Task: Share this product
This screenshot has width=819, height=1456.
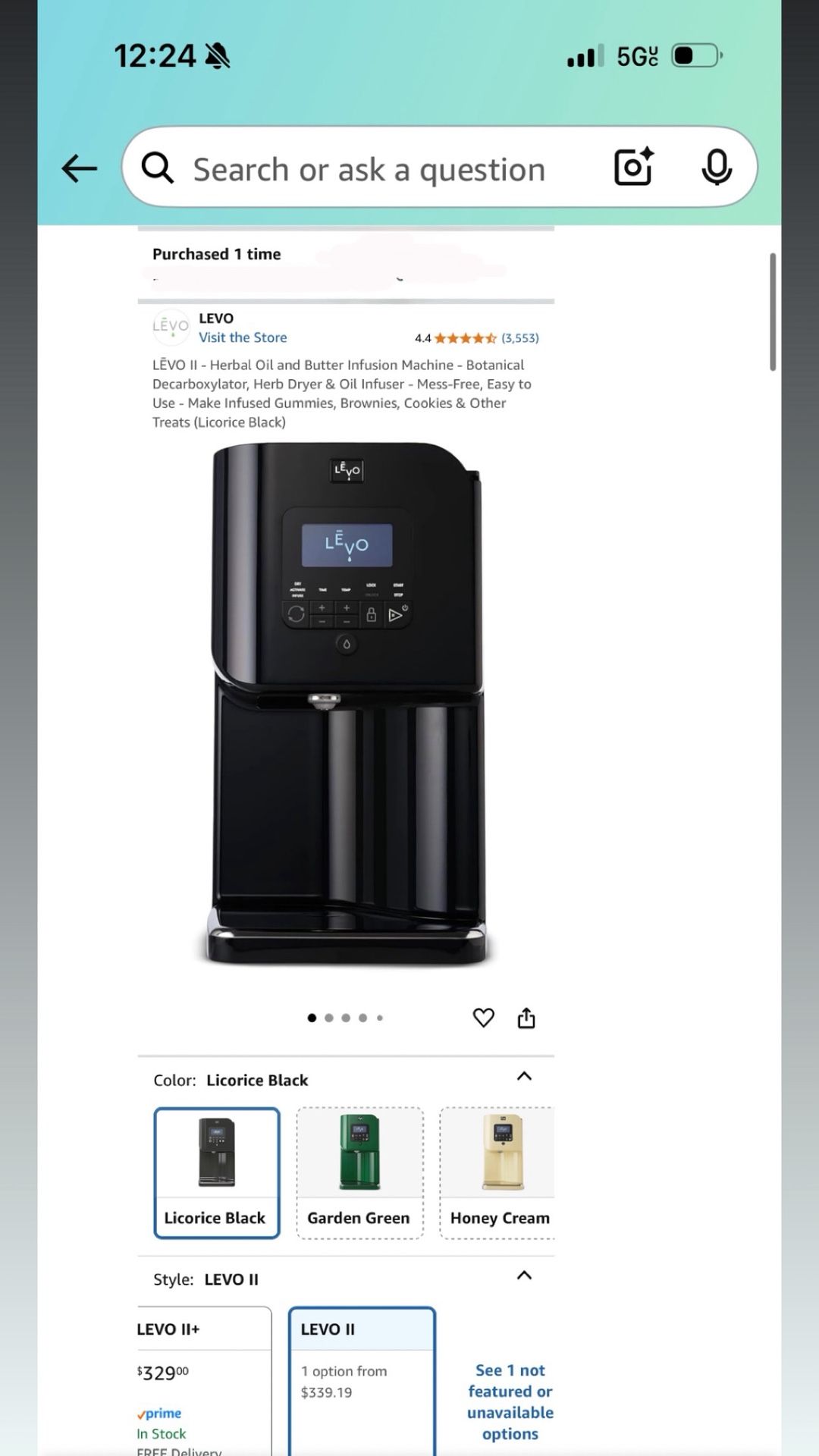Action: pyautogui.click(x=526, y=1018)
